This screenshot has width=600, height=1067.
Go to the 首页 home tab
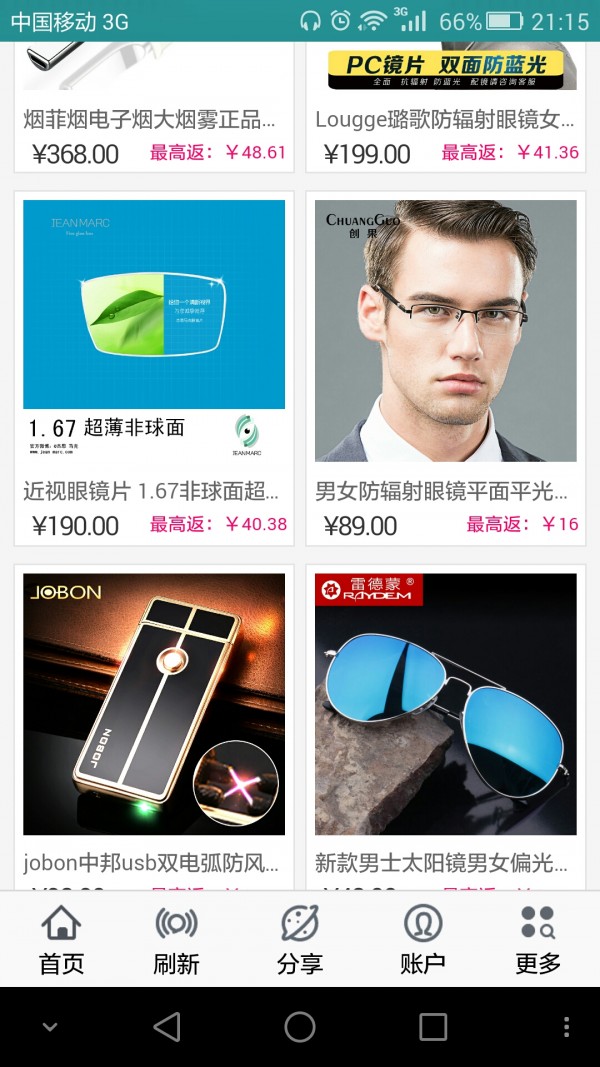pyautogui.click(x=61, y=939)
